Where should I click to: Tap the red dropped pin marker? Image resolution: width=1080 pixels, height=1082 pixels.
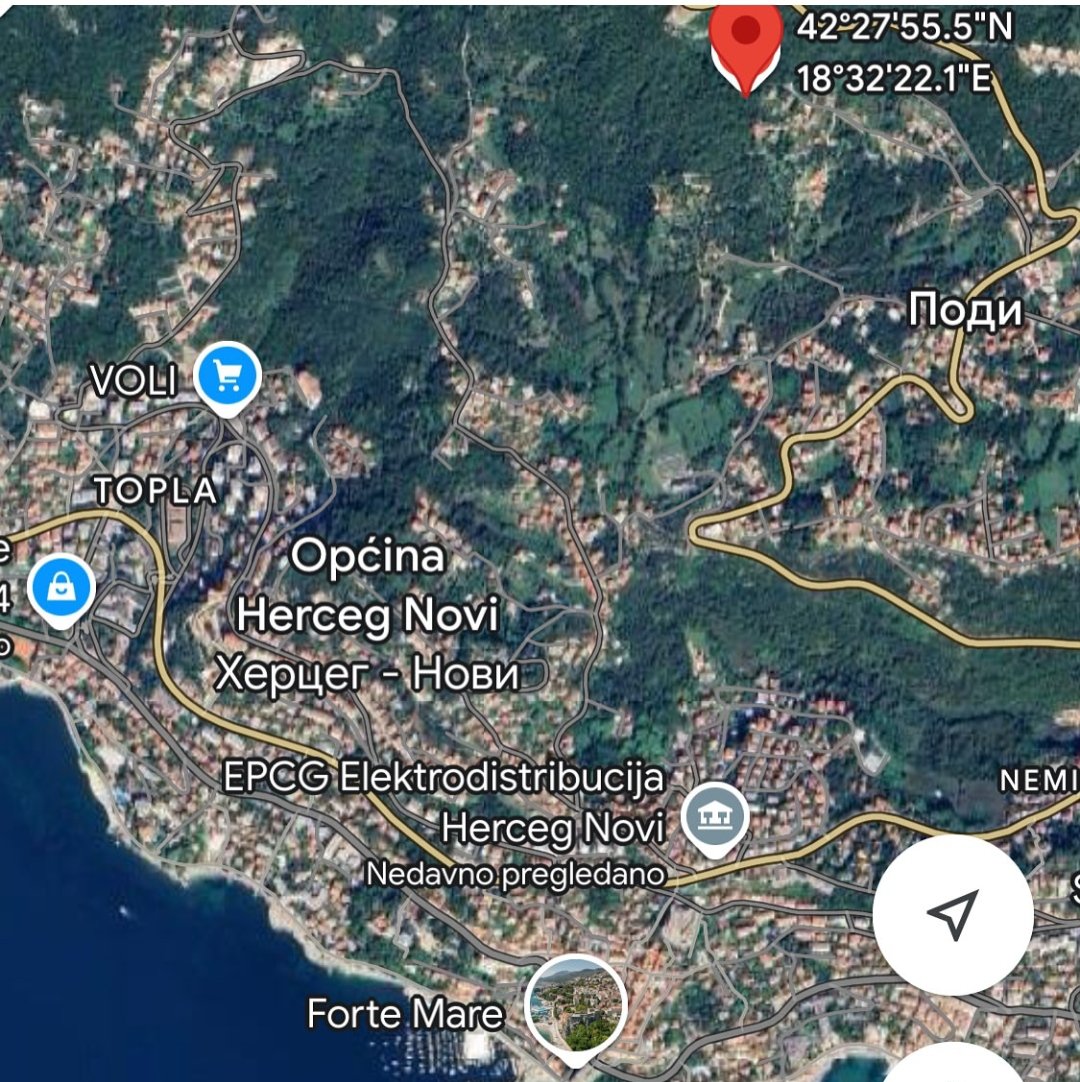(x=745, y=40)
